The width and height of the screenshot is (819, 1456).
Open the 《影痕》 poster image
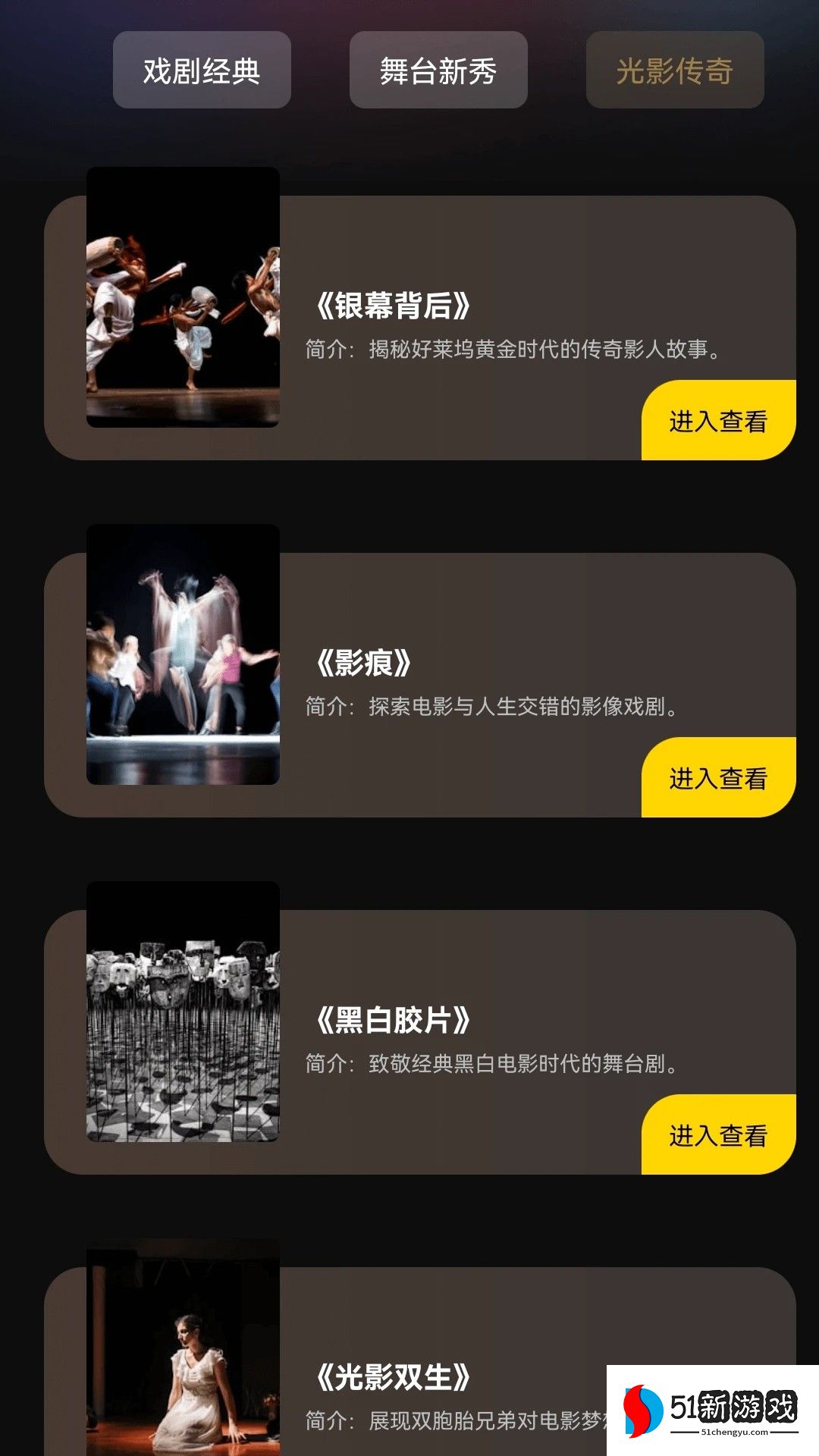click(183, 654)
